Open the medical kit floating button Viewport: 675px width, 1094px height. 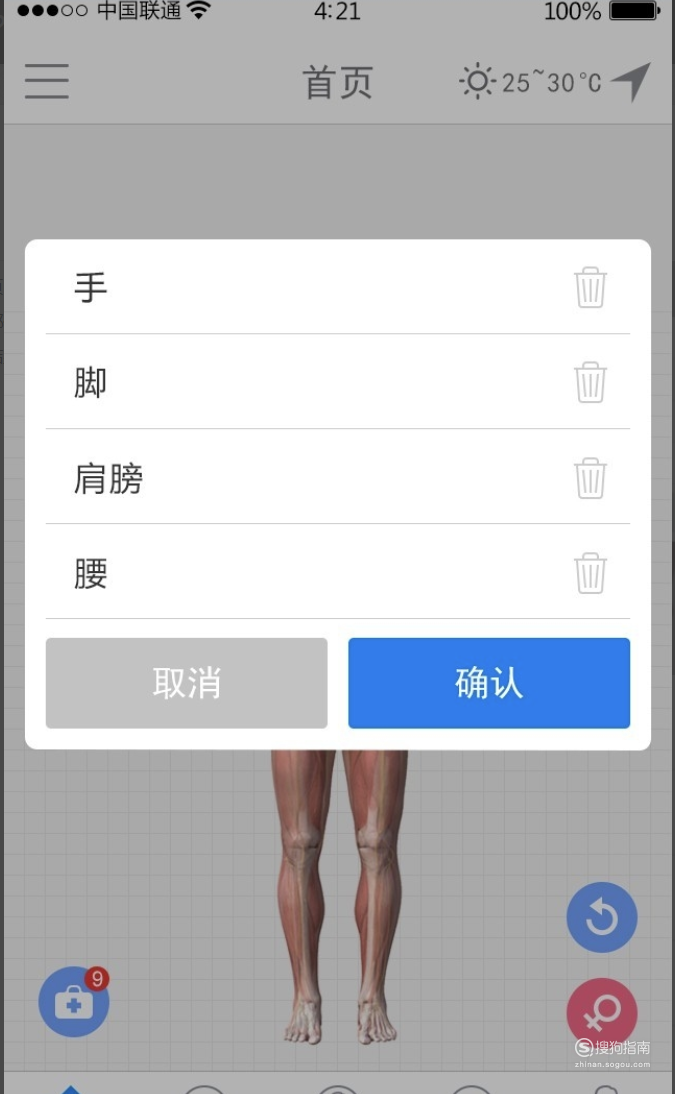[74, 1001]
